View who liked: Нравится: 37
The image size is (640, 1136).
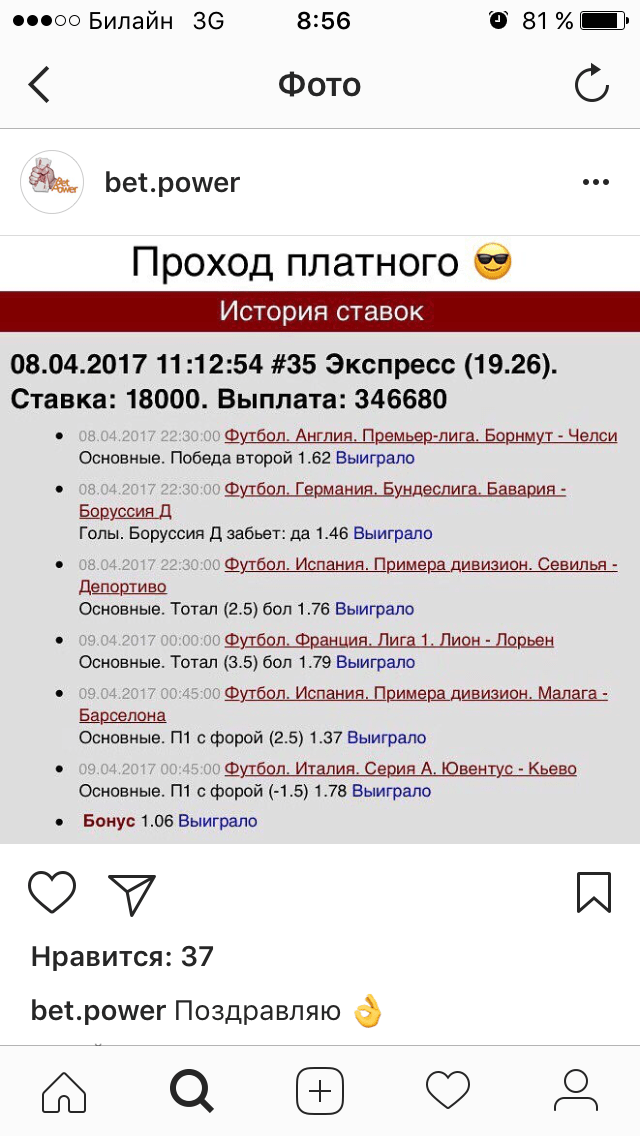pyautogui.click(x=122, y=957)
